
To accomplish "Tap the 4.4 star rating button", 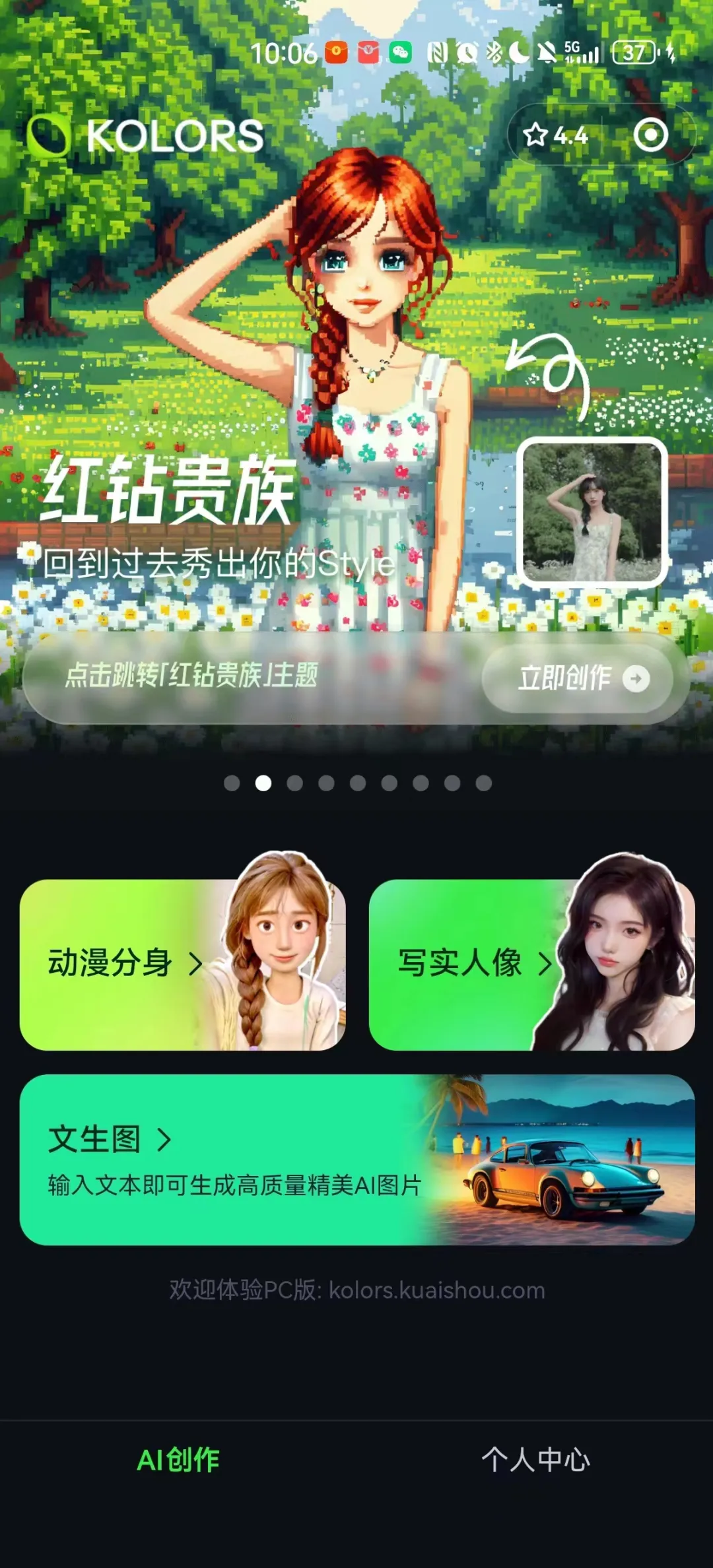I will (x=555, y=135).
